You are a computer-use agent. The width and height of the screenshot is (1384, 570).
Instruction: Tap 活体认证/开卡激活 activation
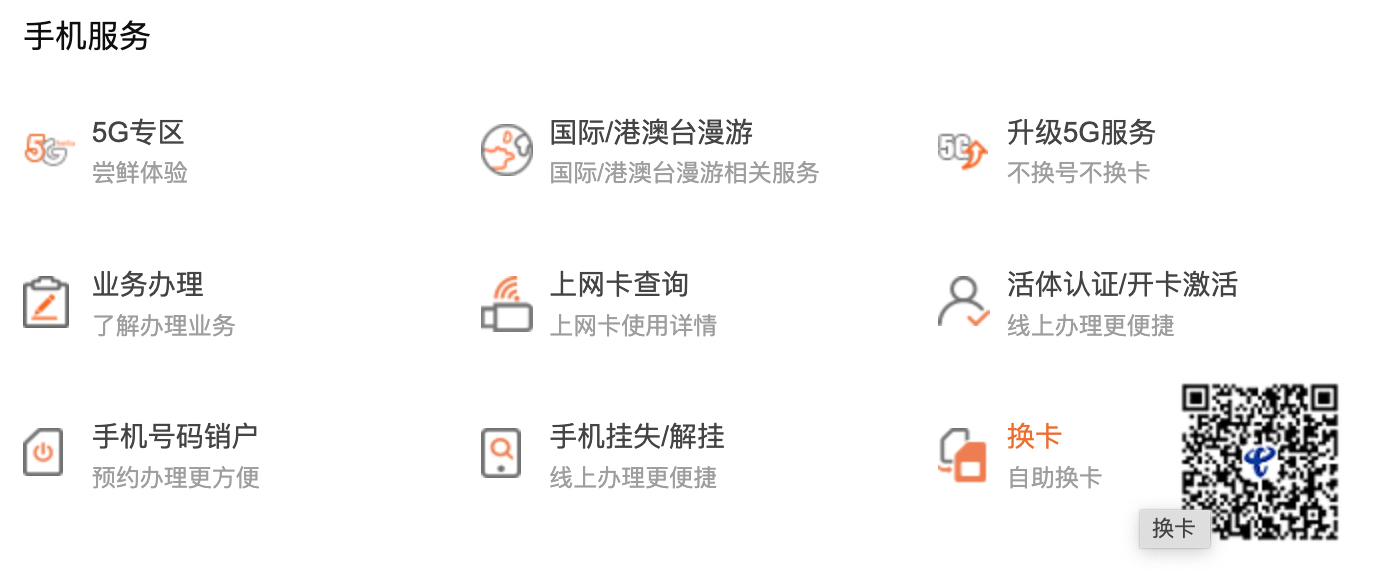pos(1122,285)
